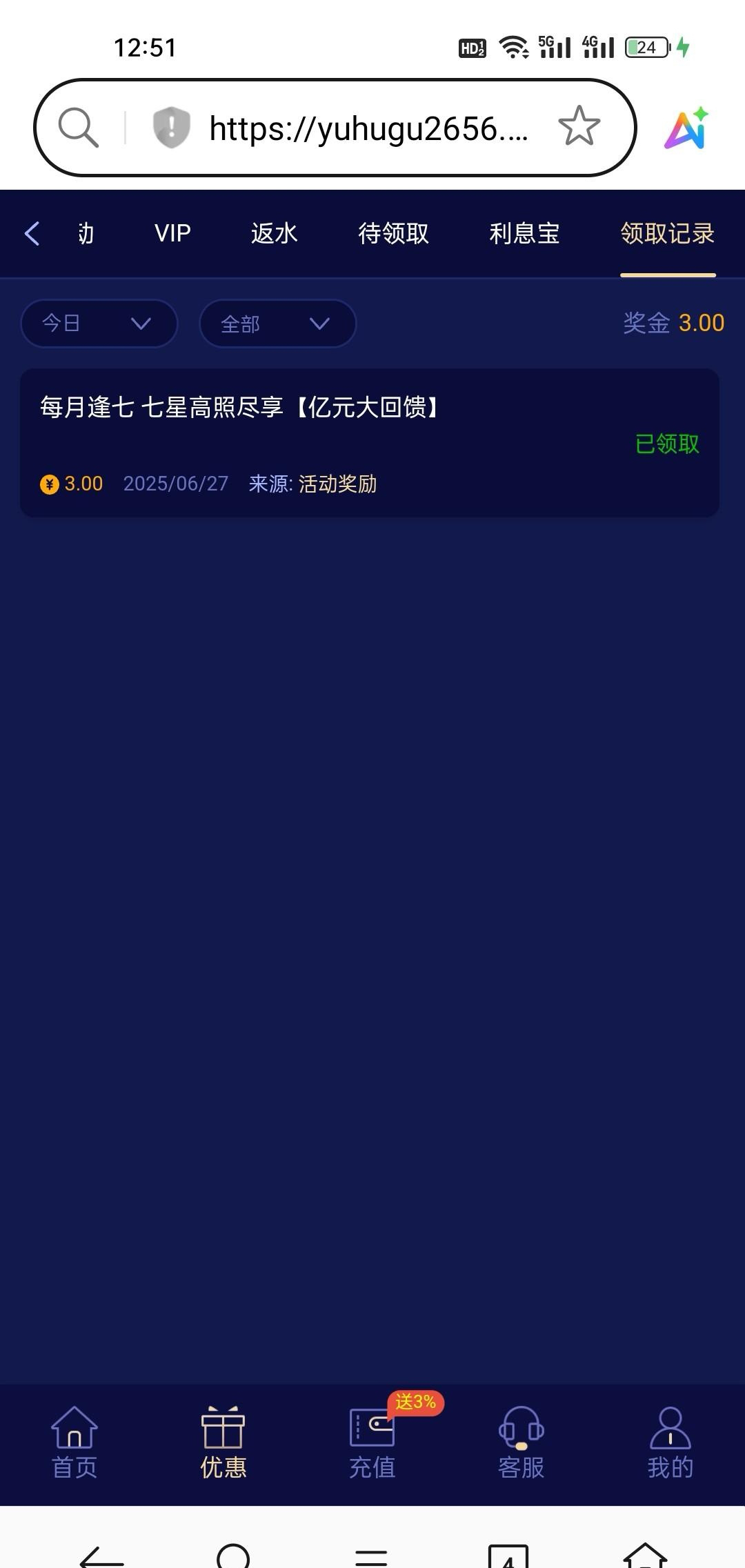Image resolution: width=745 pixels, height=1568 pixels.
Task: Open the 返水 tab
Action: point(274,233)
